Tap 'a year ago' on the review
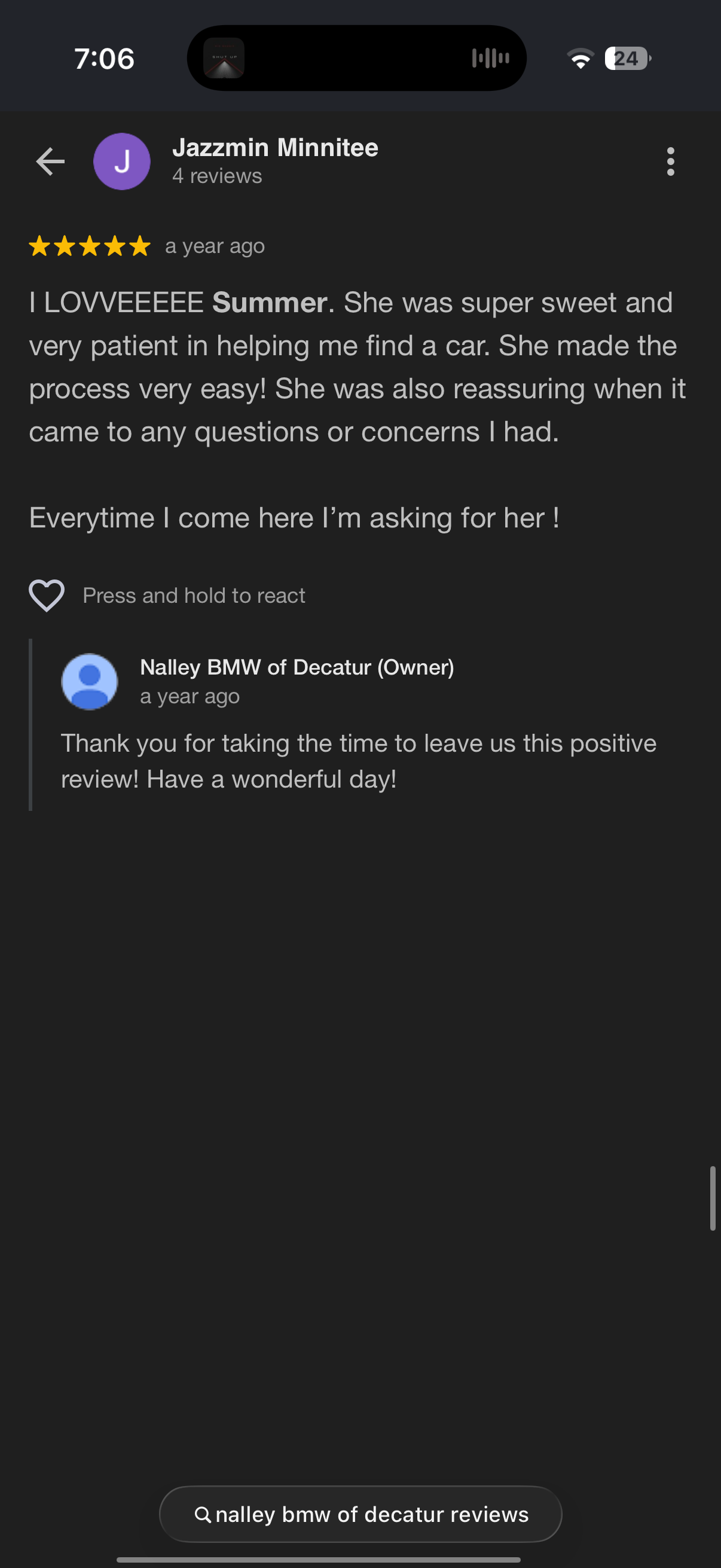721x1568 pixels. click(213, 246)
